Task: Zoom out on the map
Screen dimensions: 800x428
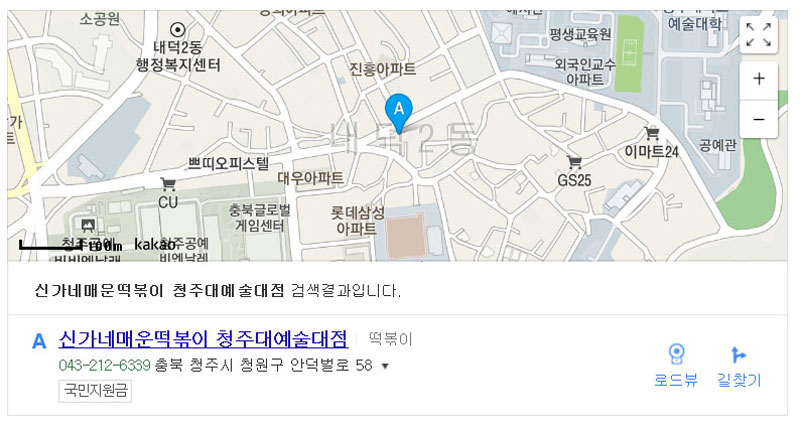Action: (x=758, y=119)
